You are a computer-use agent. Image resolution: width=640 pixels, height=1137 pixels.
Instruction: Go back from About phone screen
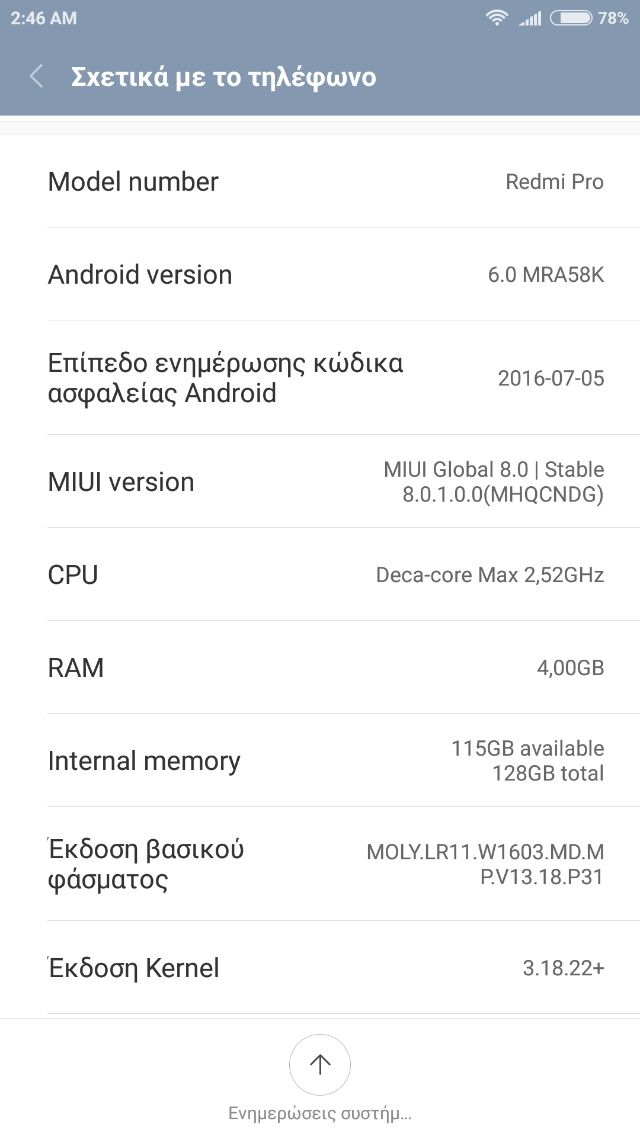37,77
